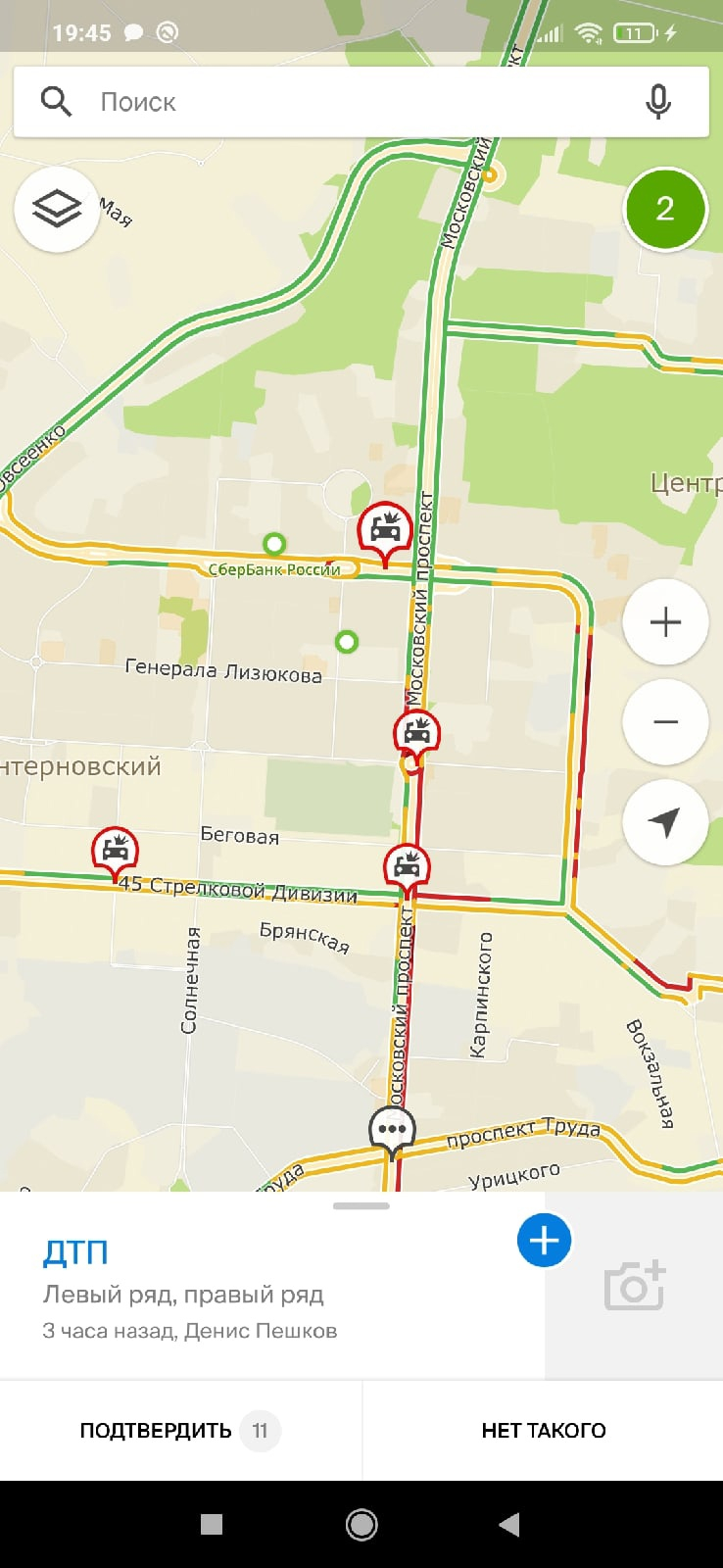Tap the blue plus button for ДТП
Viewport: 723px width, 1568px height.
pyautogui.click(x=544, y=1240)
